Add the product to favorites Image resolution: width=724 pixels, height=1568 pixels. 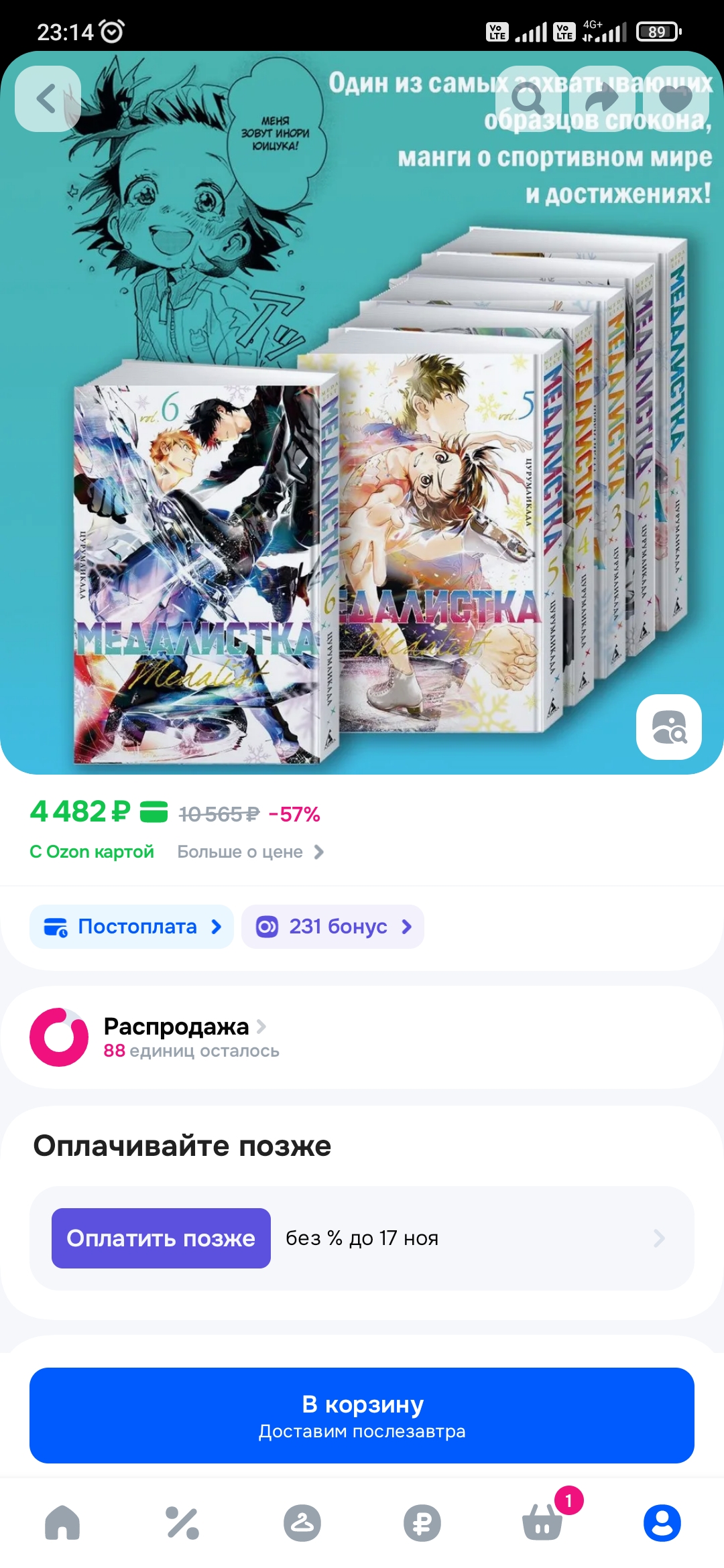676,99
